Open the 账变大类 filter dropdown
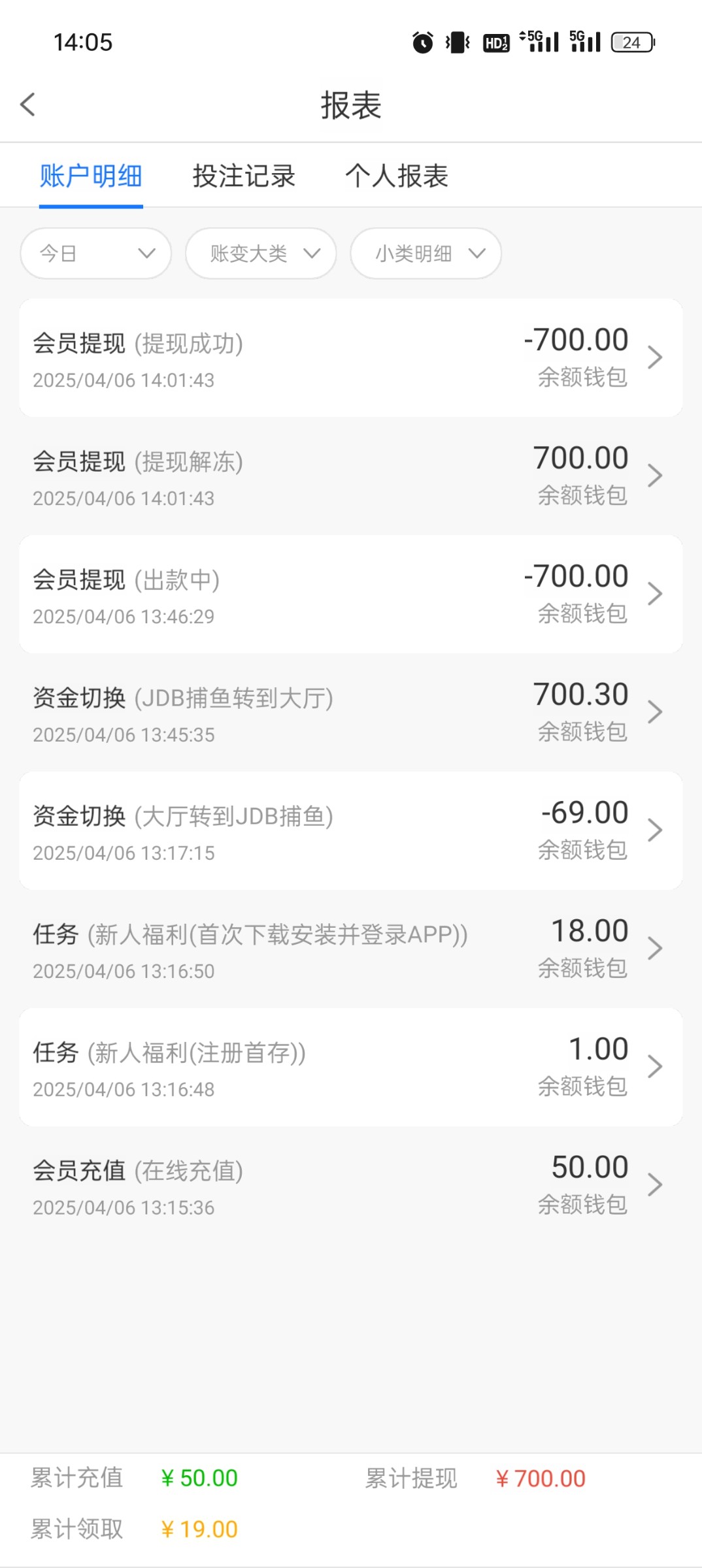 tap(261, 253)
